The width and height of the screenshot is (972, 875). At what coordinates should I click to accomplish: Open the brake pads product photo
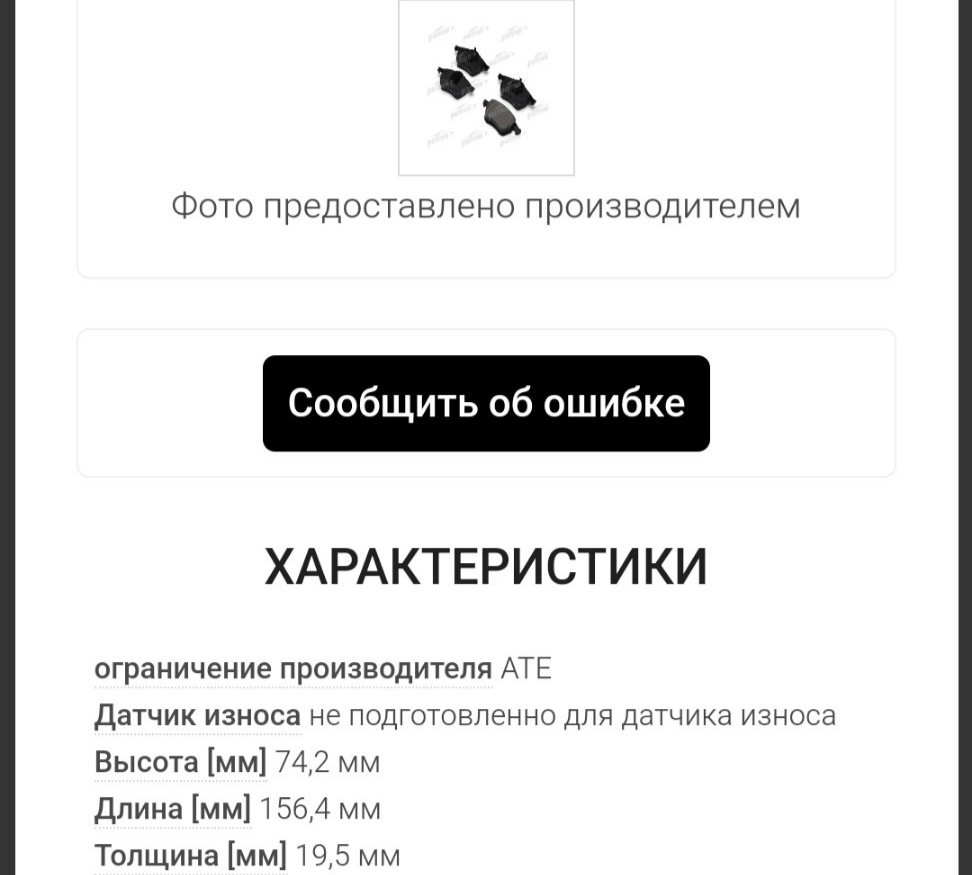click(x=486, y=87)
